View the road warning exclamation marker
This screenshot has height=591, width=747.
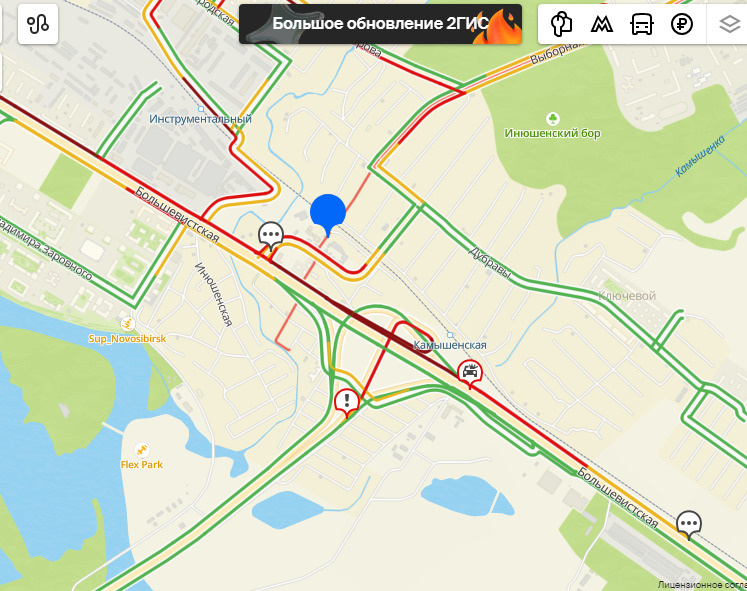[x=347, y=402]
